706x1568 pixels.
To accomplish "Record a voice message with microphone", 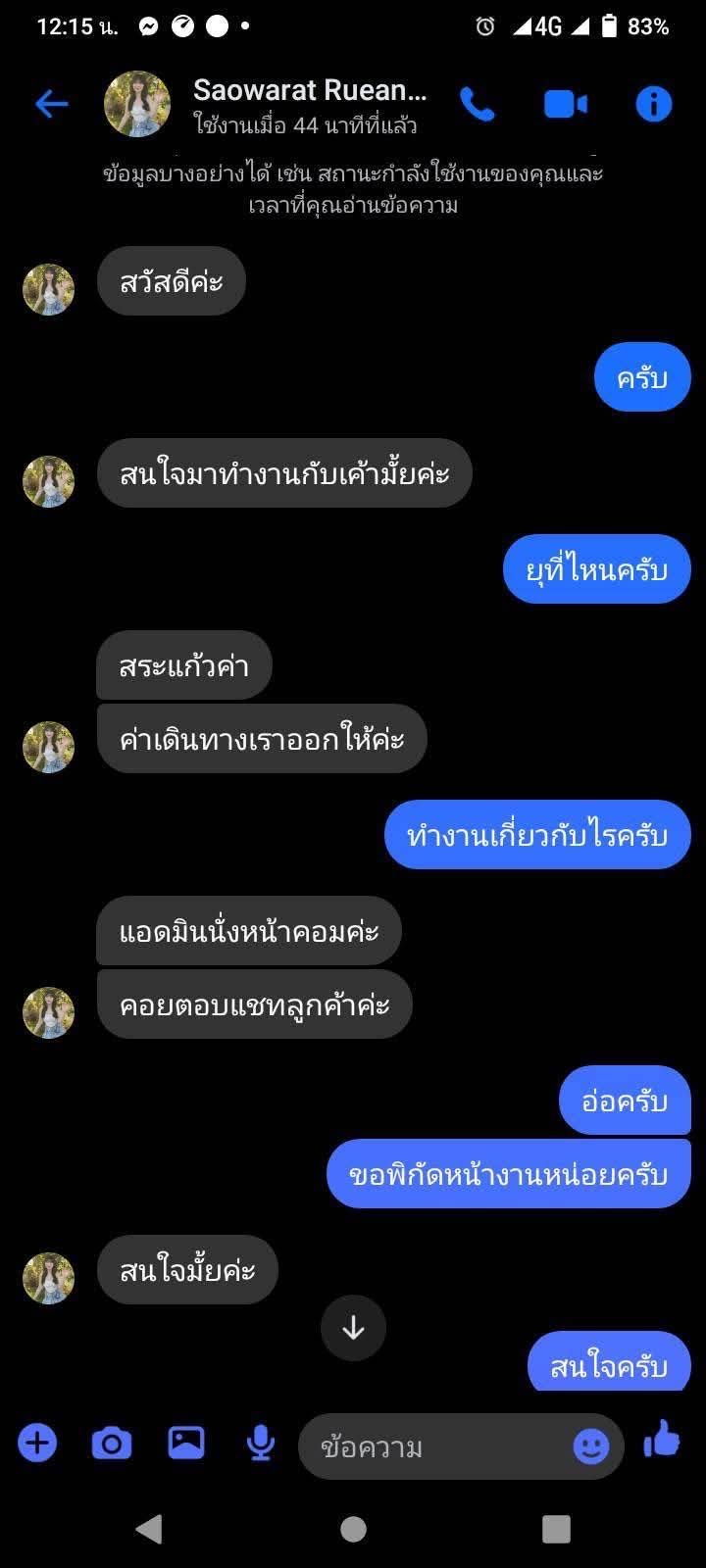I will 260,1443.
